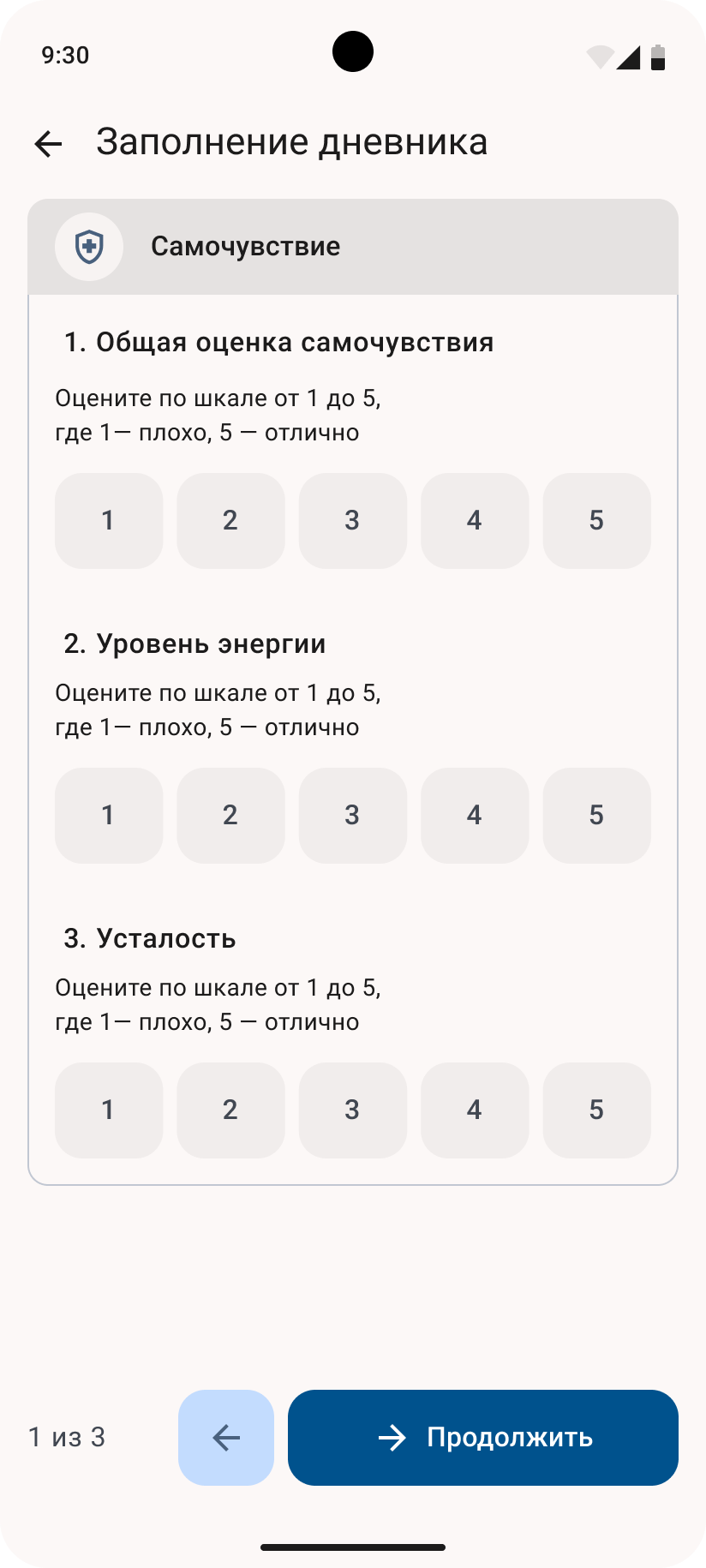Continue with the Продолжить button
706x1568 pixels.
tap(483, 1437)
